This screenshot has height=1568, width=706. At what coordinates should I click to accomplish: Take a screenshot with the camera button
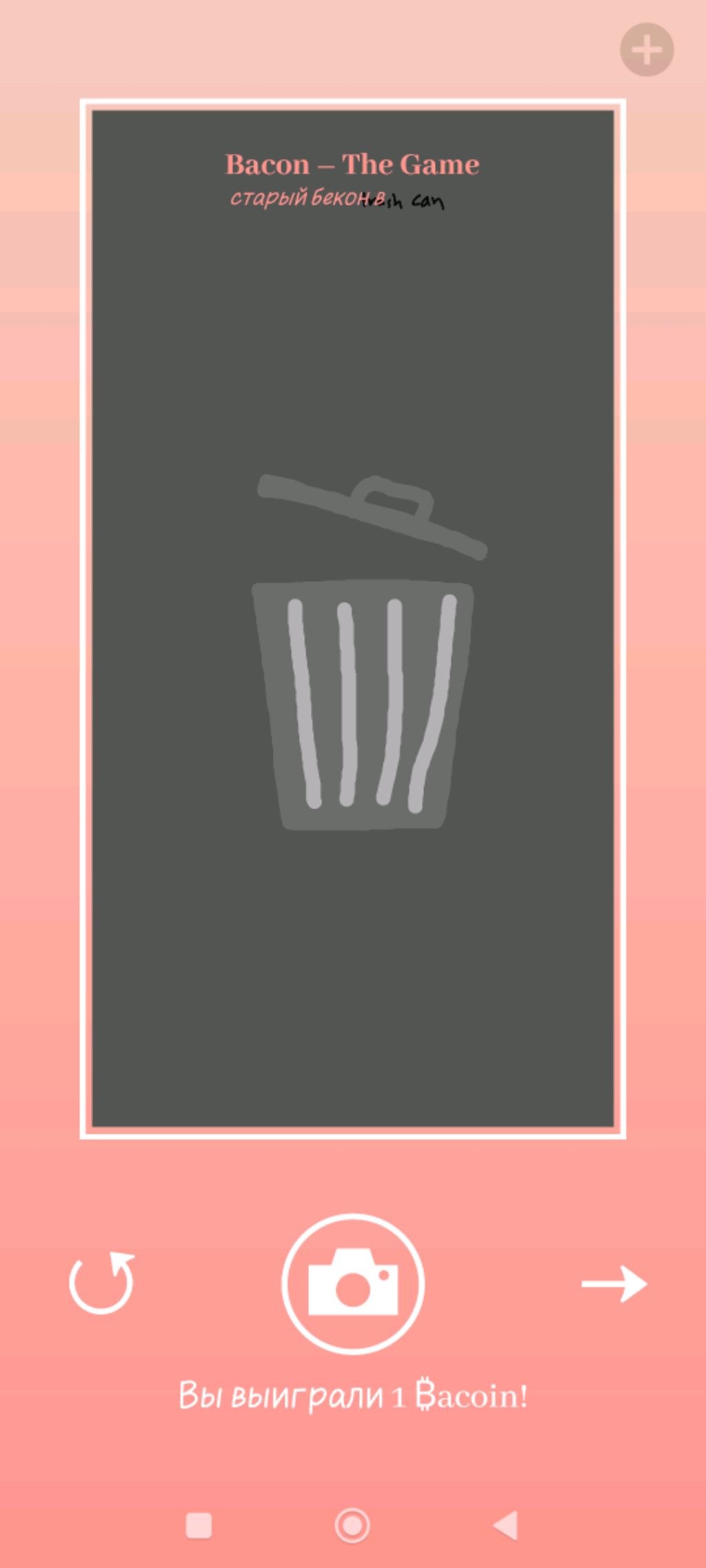[x=353, y=1283]
